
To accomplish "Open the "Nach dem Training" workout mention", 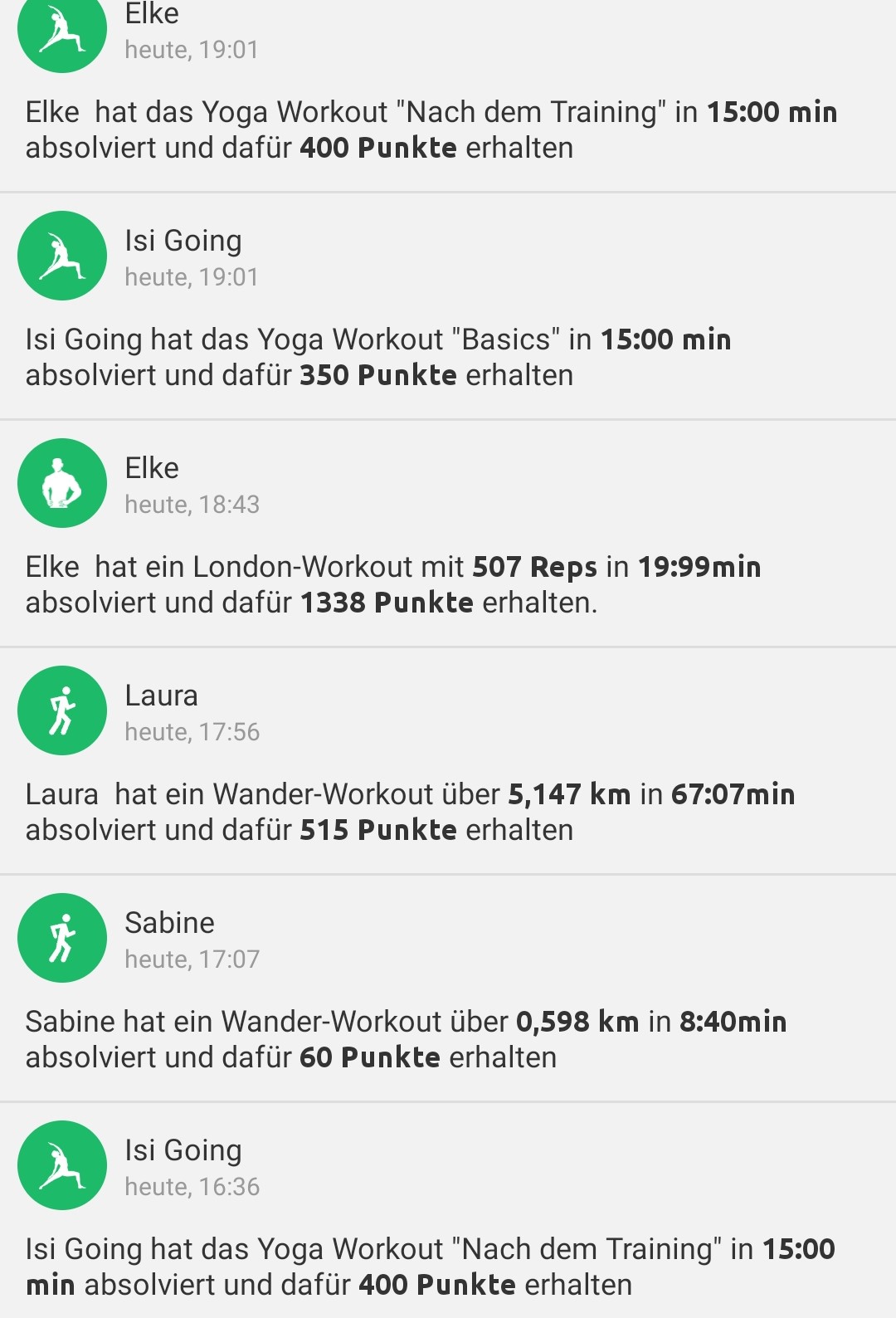I will (529, 110).
